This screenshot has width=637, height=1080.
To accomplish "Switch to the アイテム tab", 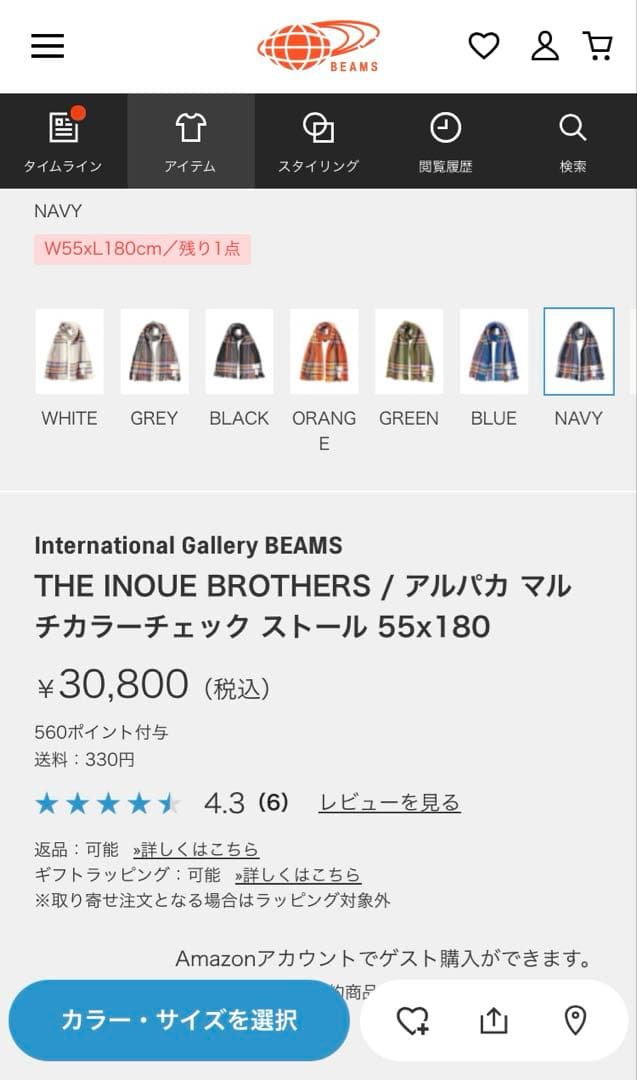I will coord(190,141).
